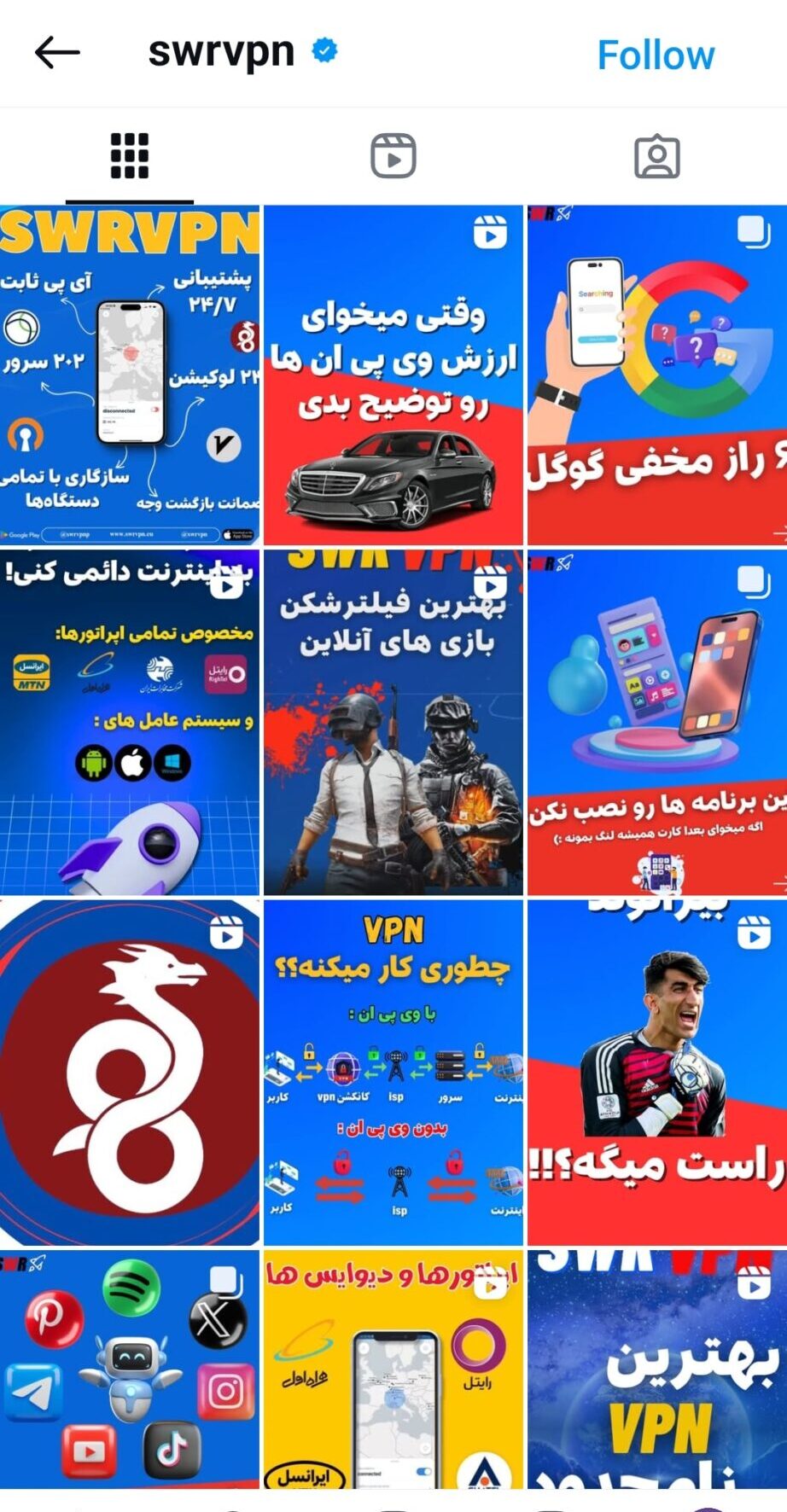Image resolution: width=787 pixels, height=1512 pixels.
Task: Open the white dragon logo reel
Action: coord(130,1072)
